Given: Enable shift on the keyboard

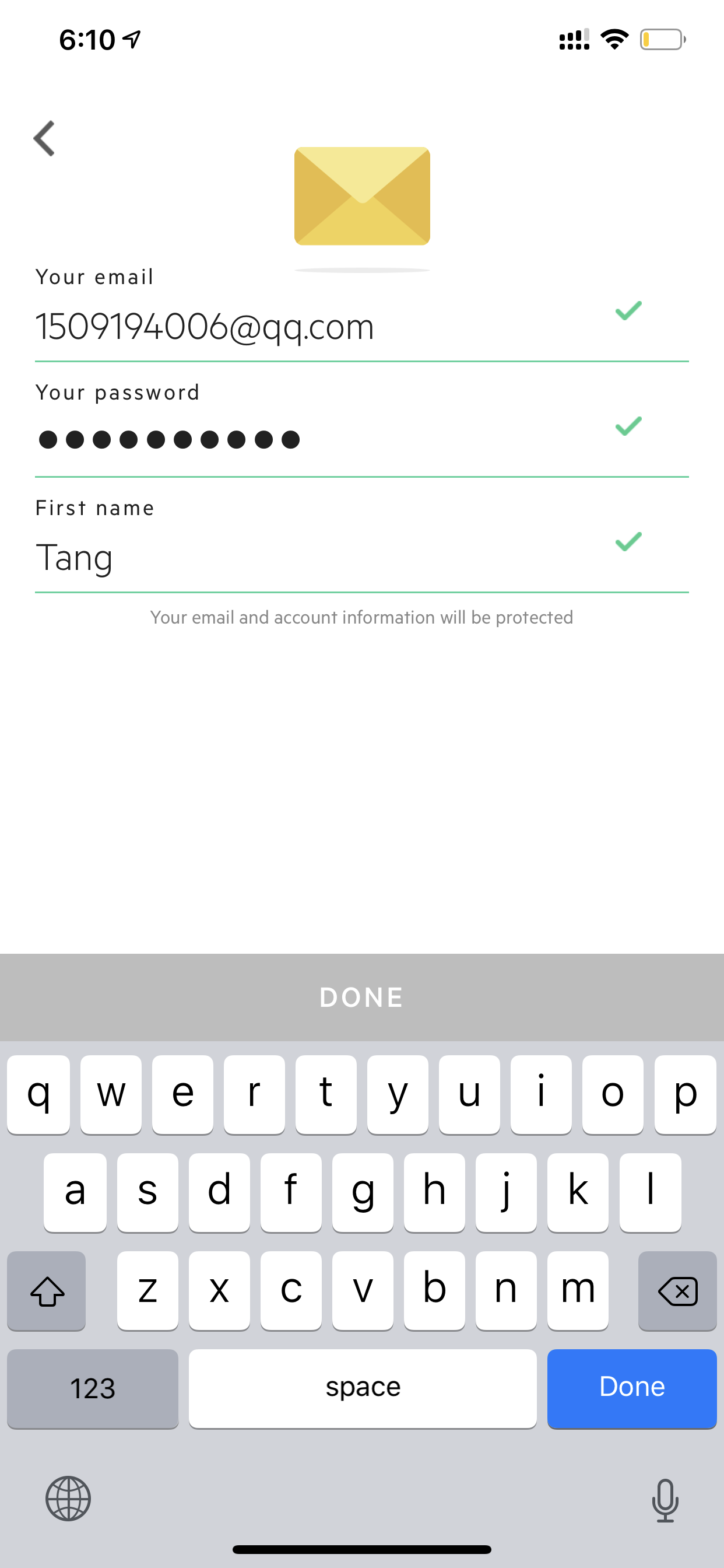Looking at the screenshot, I should (x=47, y=1290).
